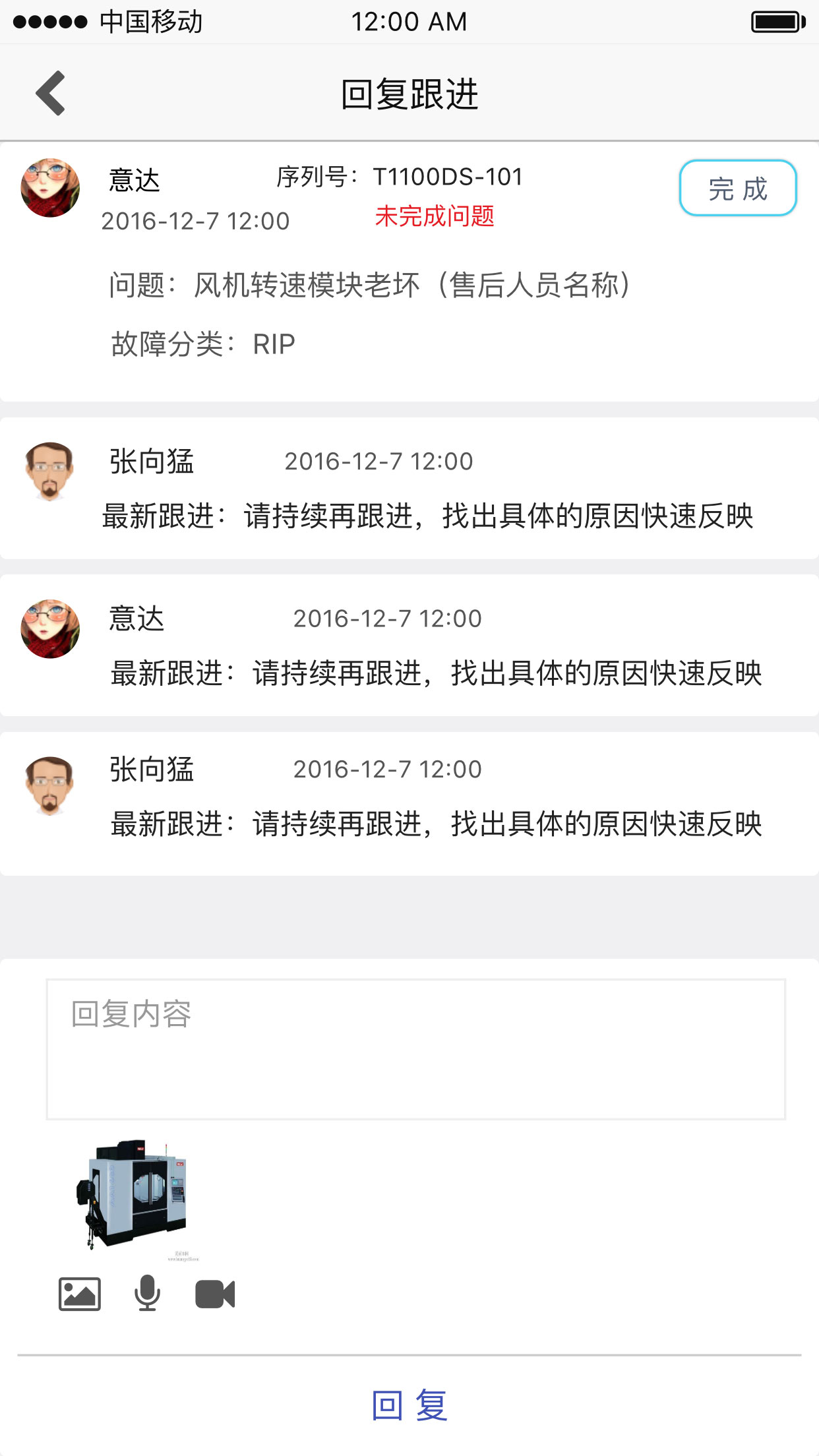819x1456 pixels.
Task: Tap the 中国移动 carrier label
Action: pyautogui.click(x=150, y=21)
